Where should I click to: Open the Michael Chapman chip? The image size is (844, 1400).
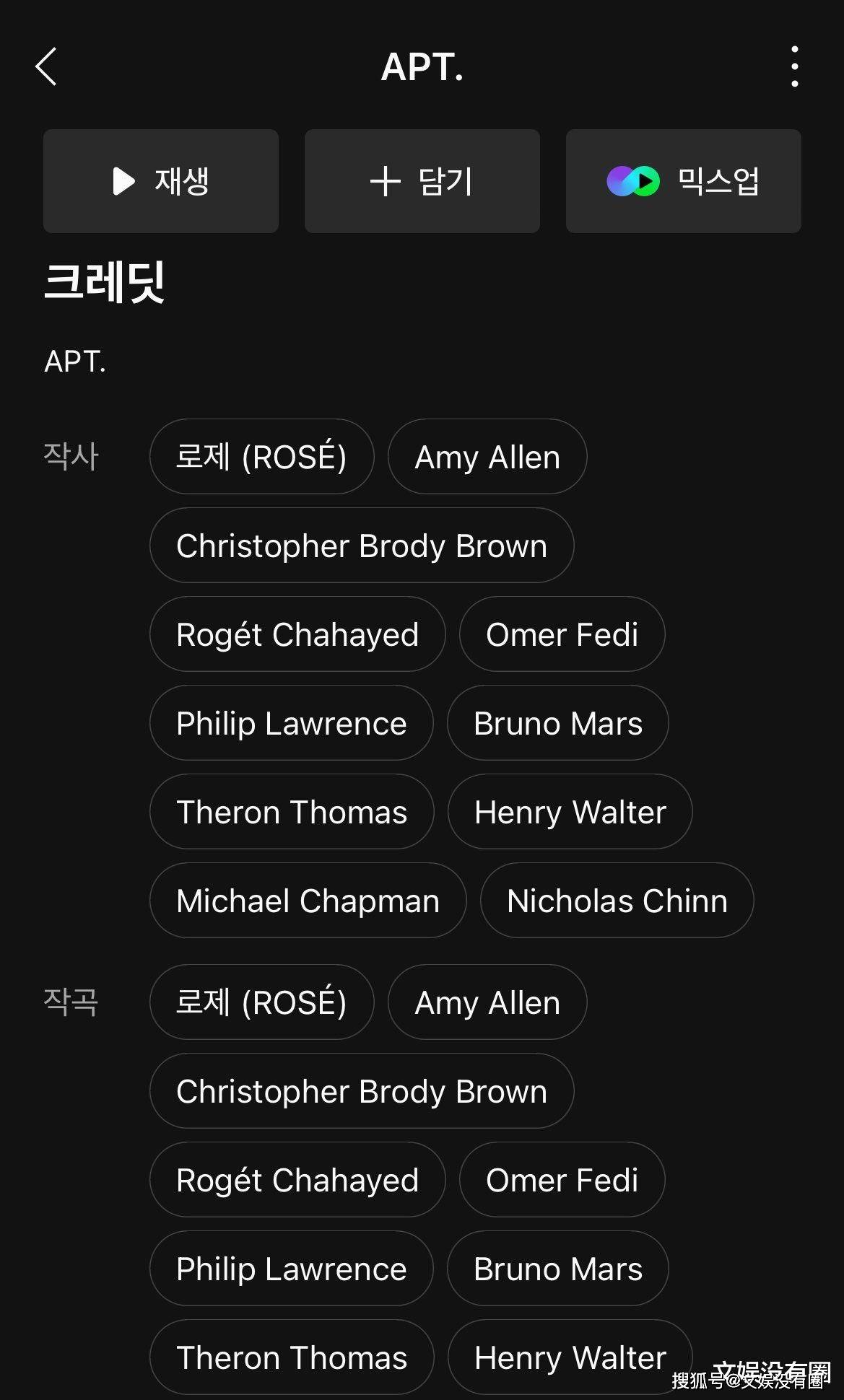308,901
